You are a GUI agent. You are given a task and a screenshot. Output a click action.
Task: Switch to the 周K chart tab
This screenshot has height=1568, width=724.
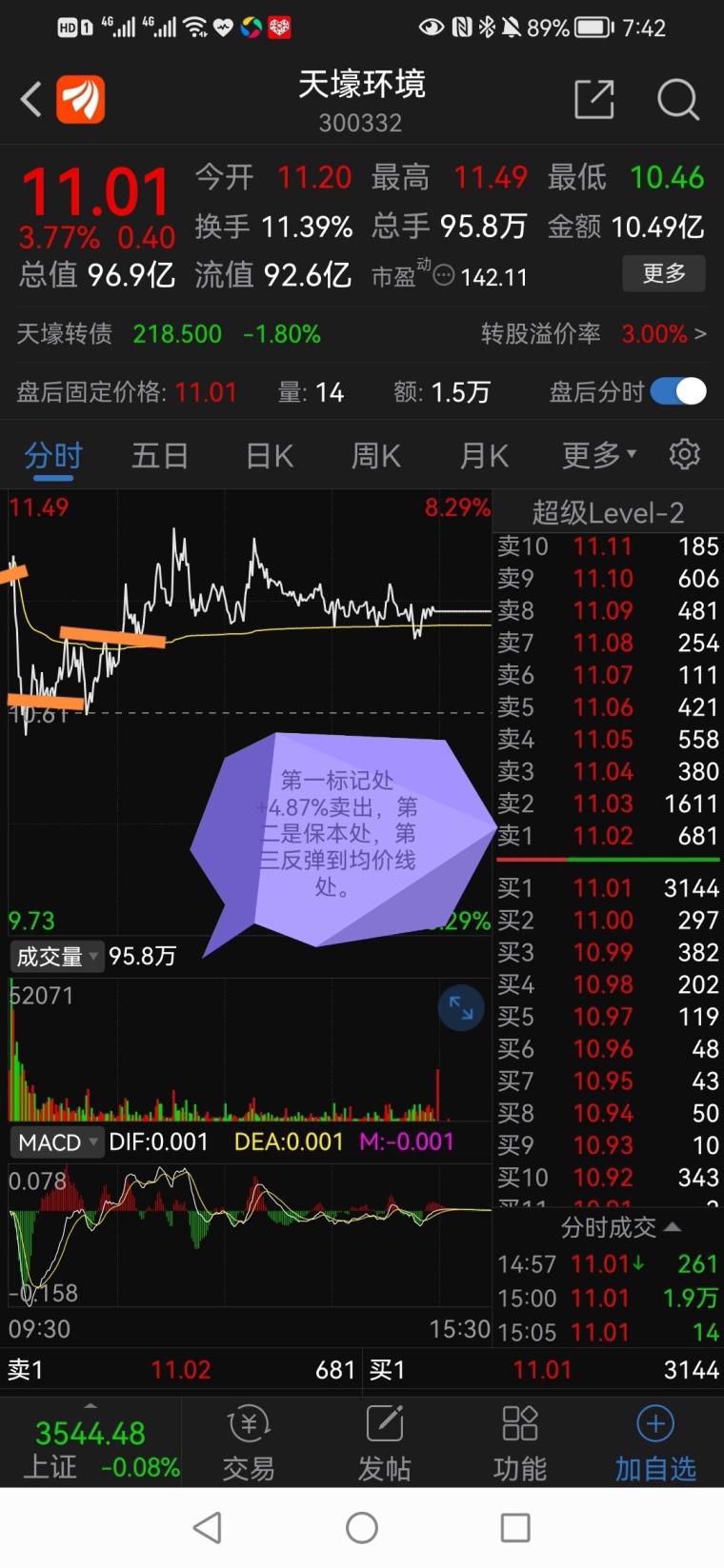click(376, 456)
